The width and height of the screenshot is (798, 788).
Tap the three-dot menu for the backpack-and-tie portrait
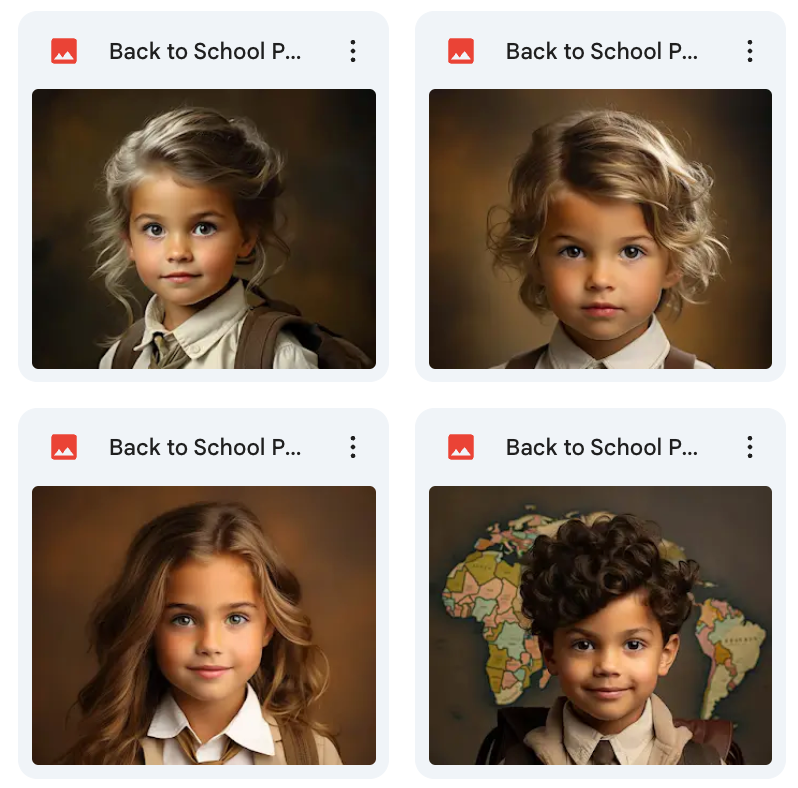click(353, 51)
